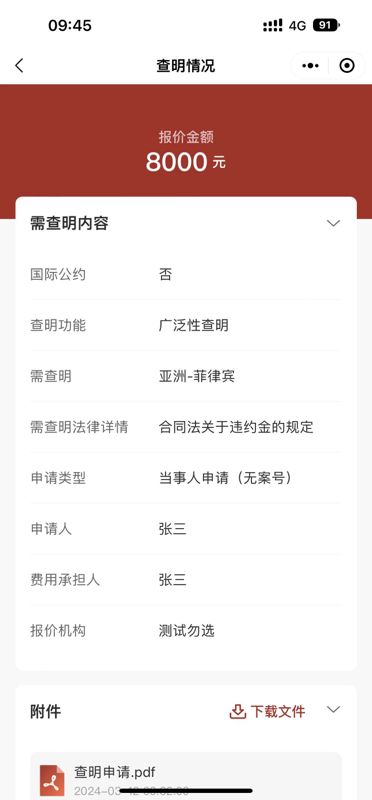Close the mini program with the circle button
The image size is (372, 800).
[x=347, y=66]
